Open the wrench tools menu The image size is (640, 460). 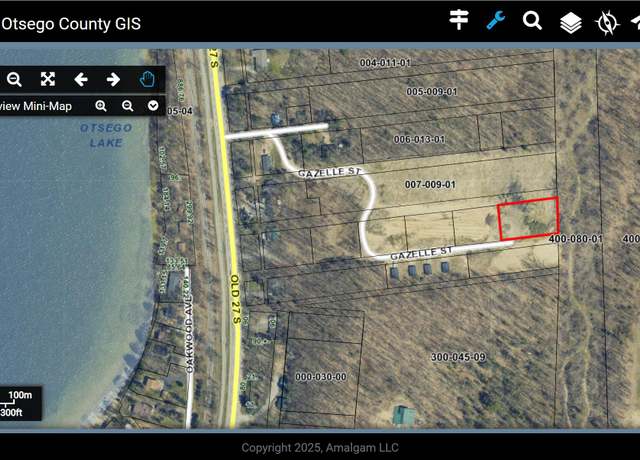coord(496,20)
